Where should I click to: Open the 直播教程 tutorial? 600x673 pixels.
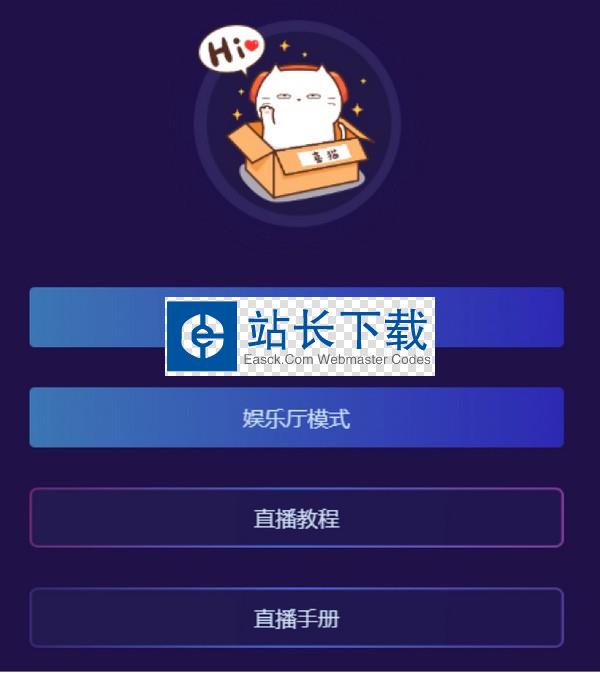(x=296, y=518)
